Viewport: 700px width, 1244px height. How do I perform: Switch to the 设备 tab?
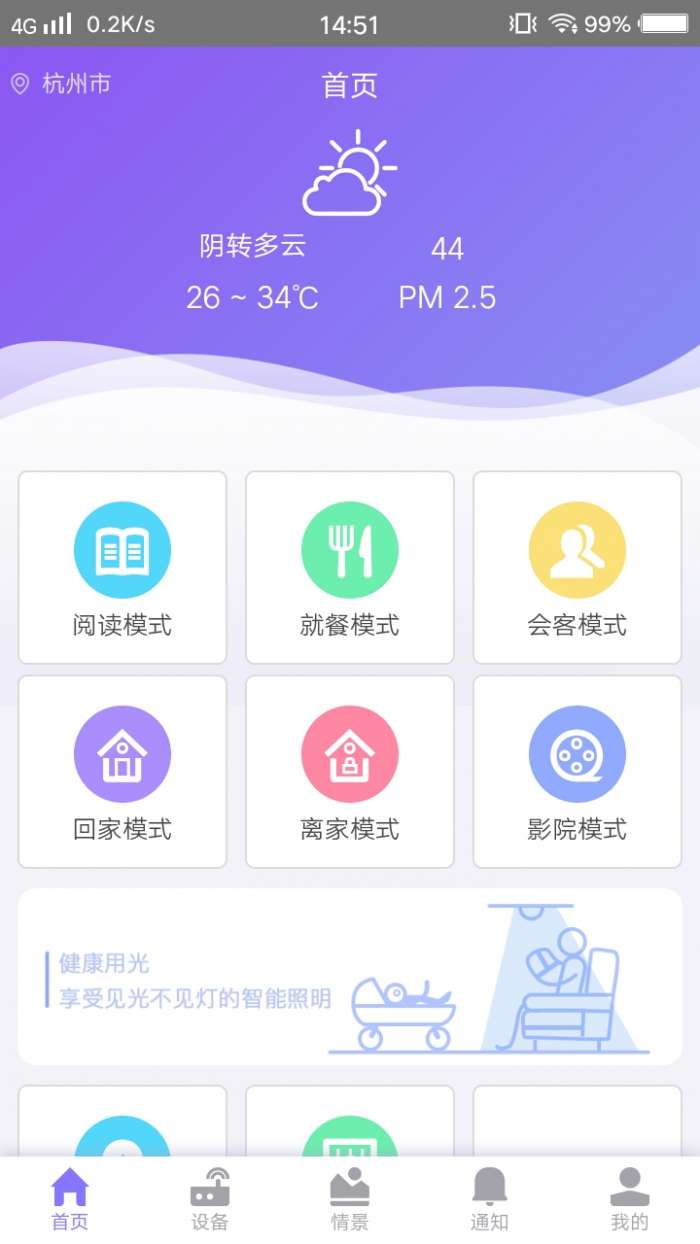(x=210, y=1199)
